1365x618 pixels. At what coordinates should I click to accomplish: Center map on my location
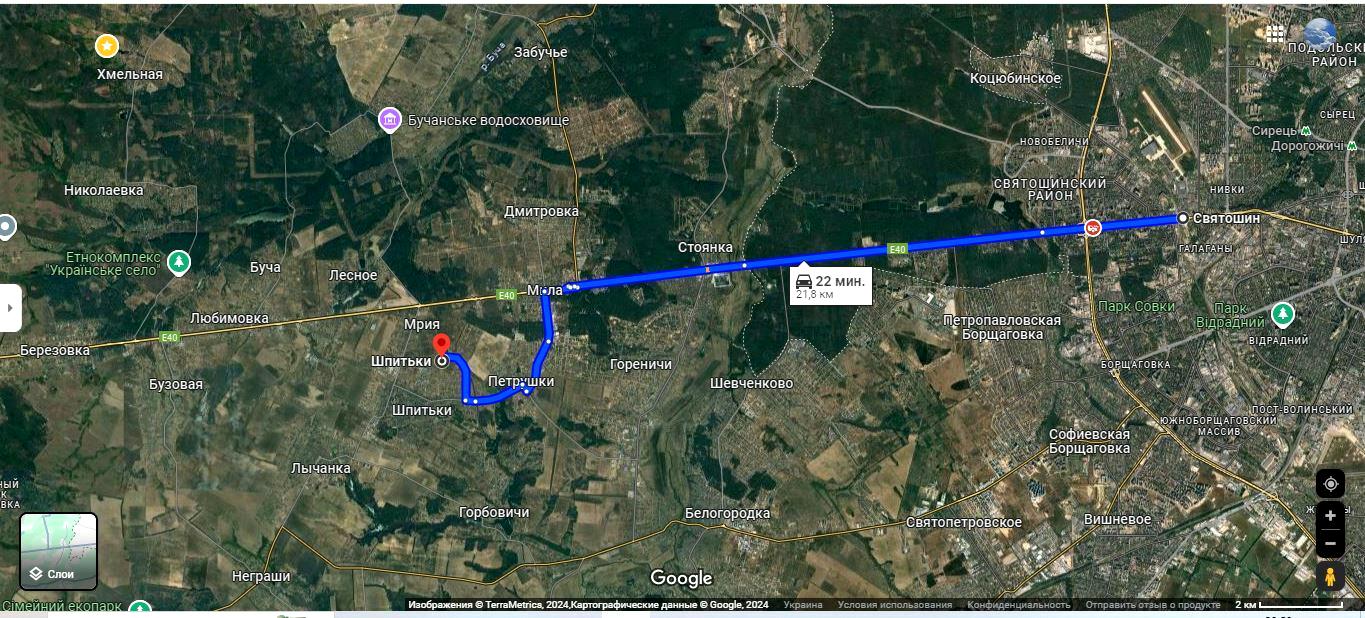point(1330,484)
